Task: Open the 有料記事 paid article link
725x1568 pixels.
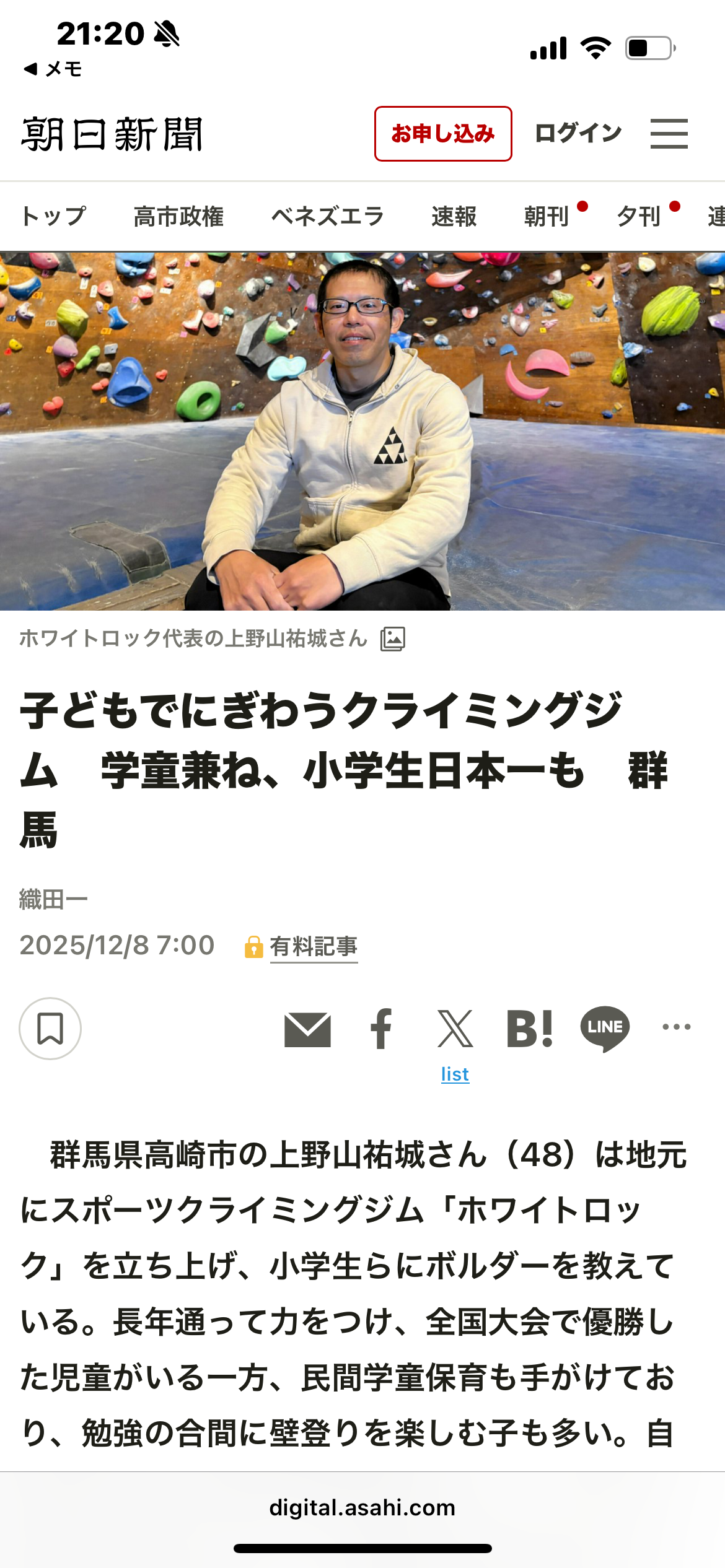Action: pos(314,946)
